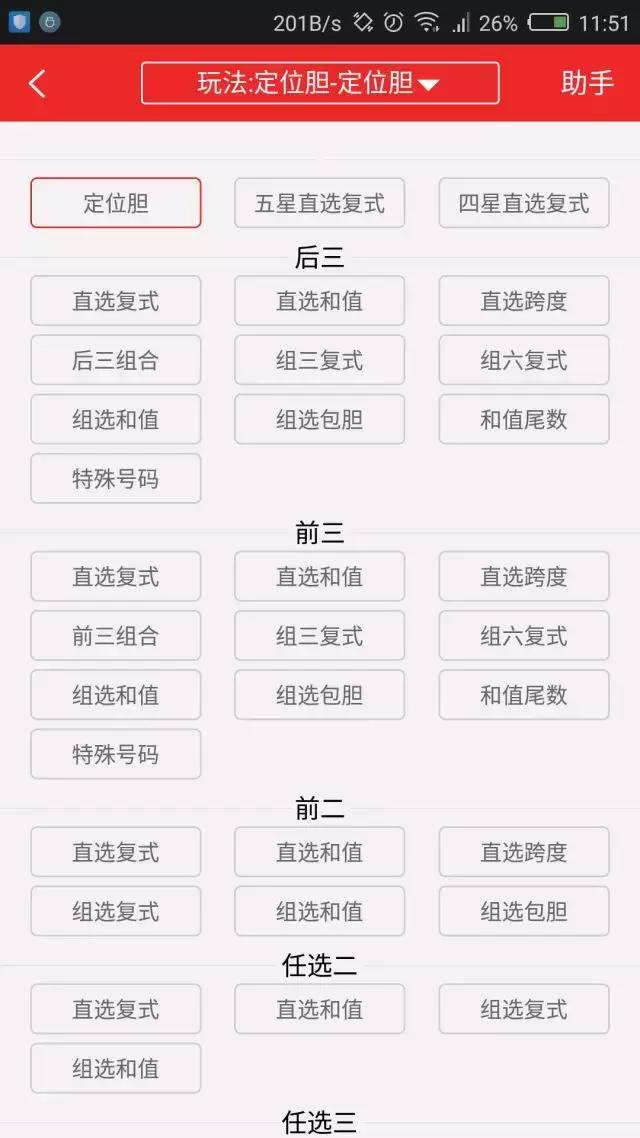Choose 五星直选复式
640x1138 pixels.
click(319, 202)
